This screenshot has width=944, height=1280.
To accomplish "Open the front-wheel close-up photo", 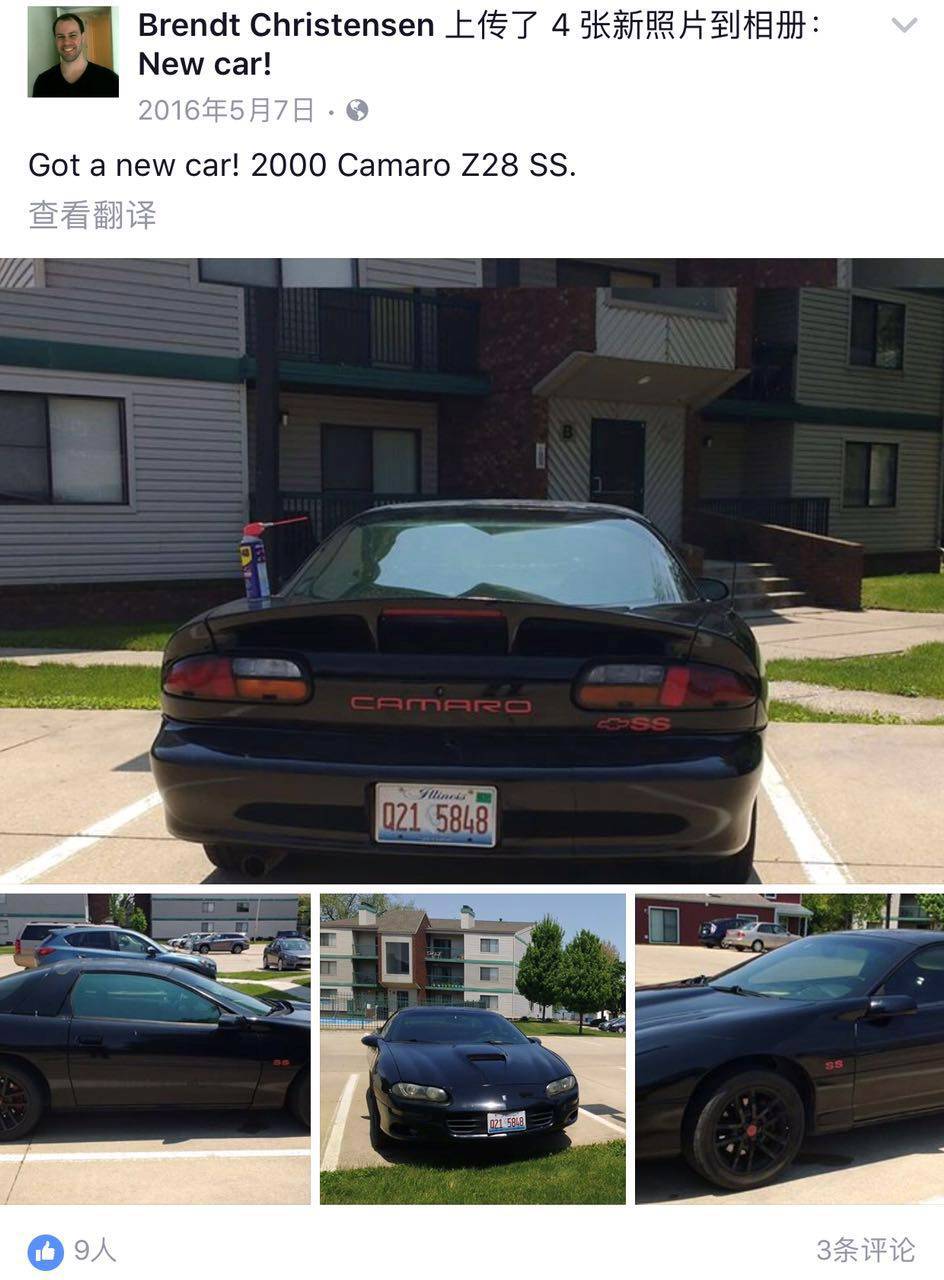I will click(x=789, y=1048).
